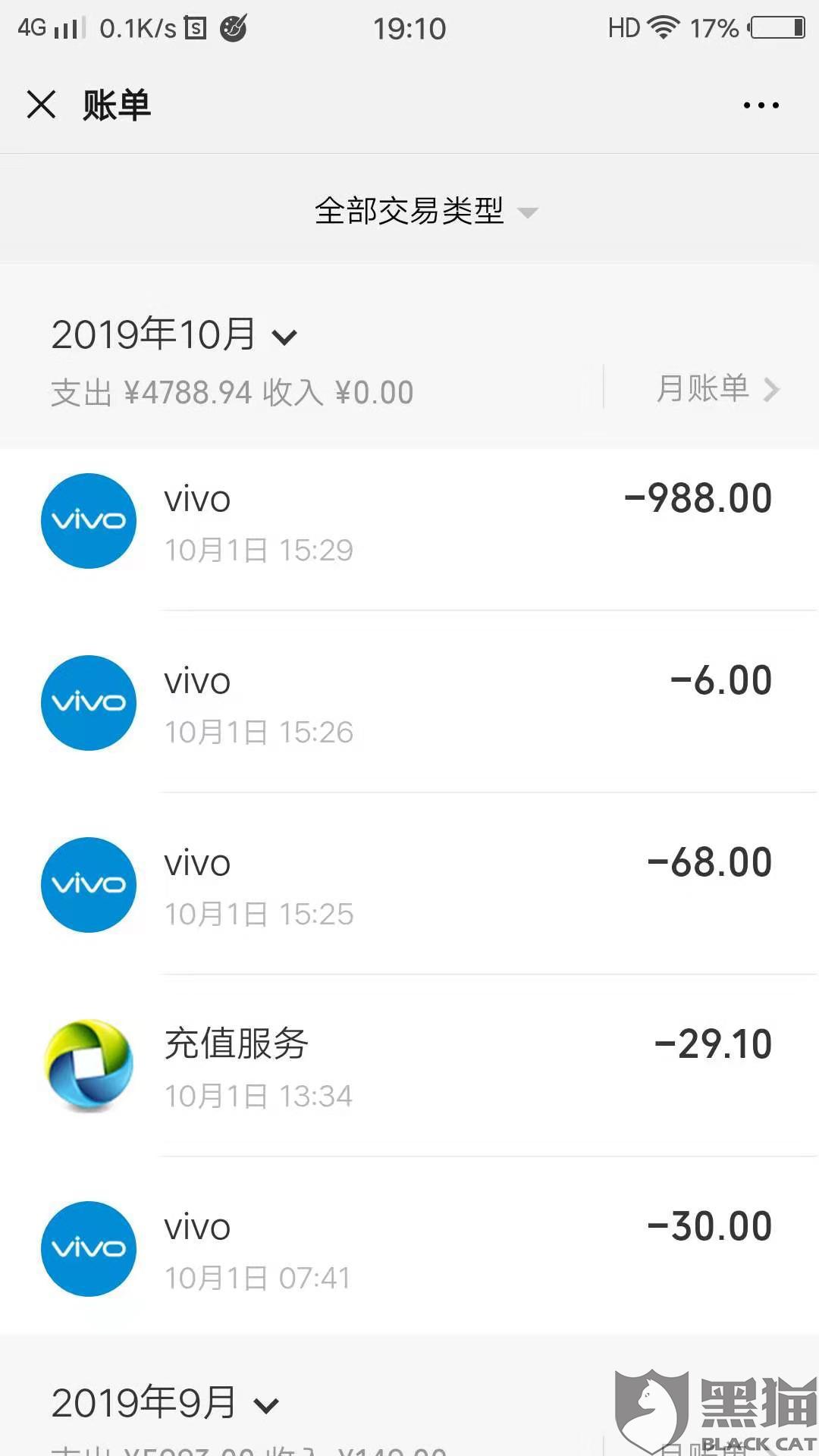Expand the 全部交易类型 filter dropdown
Screen dimensions: 819x1456
(426, 211)
